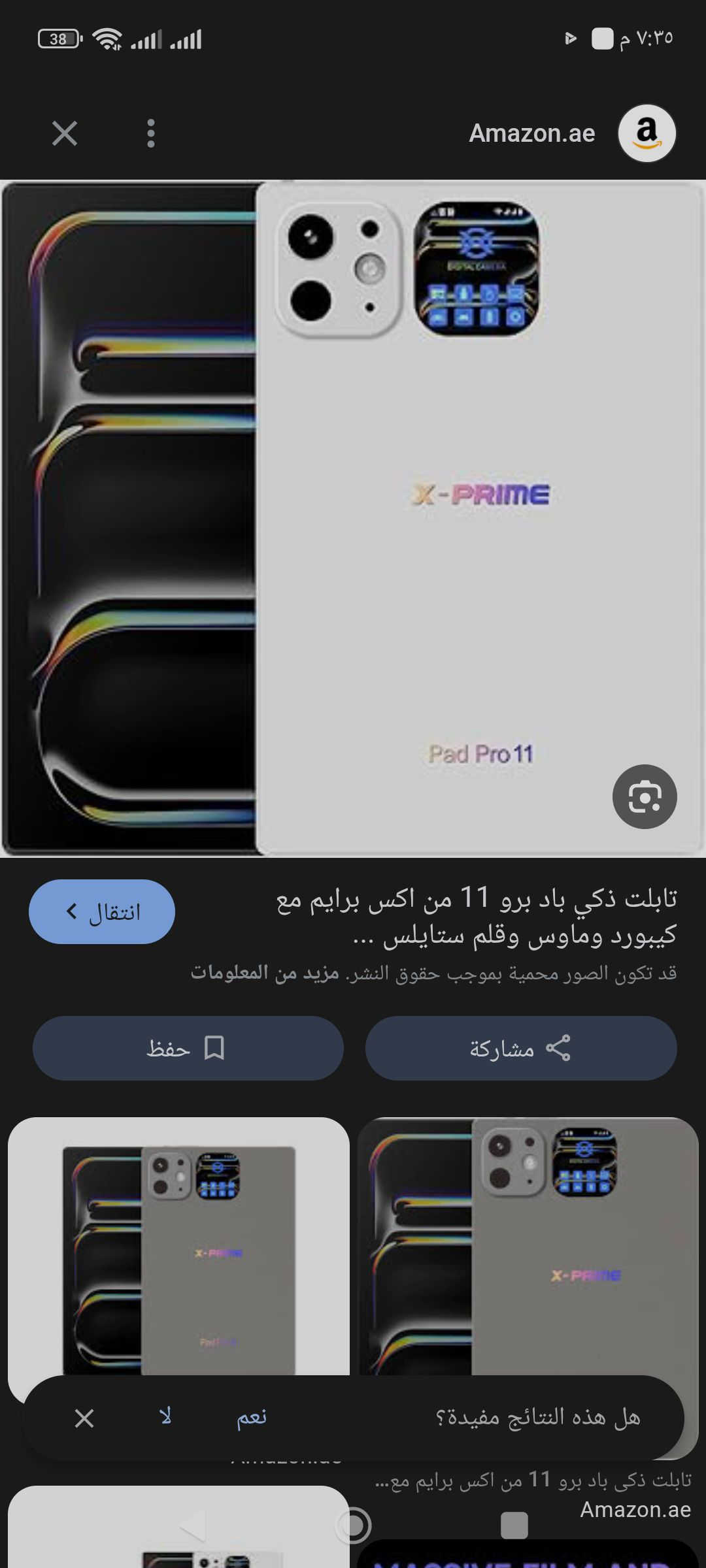This screenshot has width=706, height=1568.
Task: Open the main X-PRIME Pad Pro 11 image
Action: click(353, 517)
